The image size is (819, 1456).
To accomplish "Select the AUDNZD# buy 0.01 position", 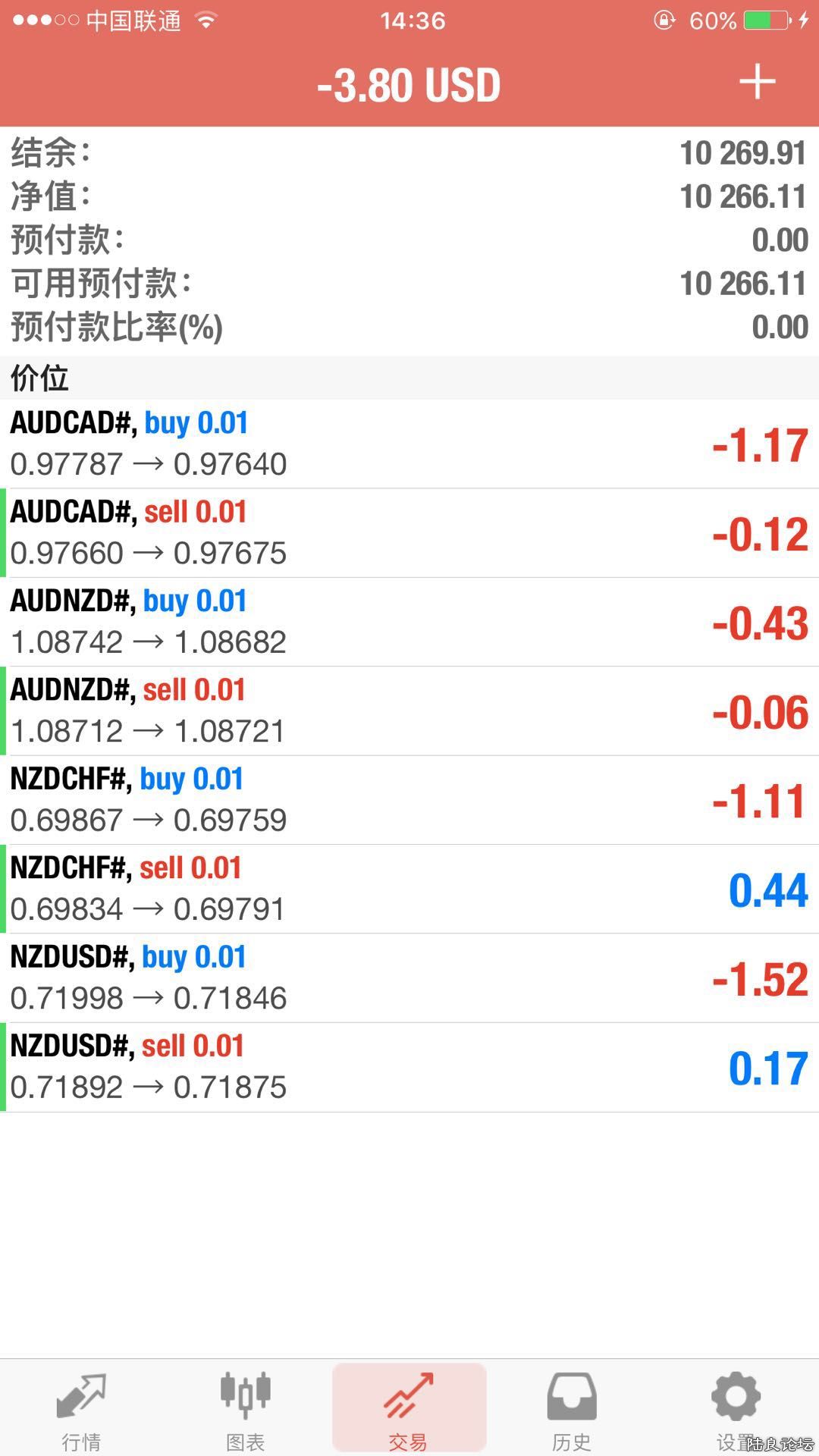I will (409, 622).
